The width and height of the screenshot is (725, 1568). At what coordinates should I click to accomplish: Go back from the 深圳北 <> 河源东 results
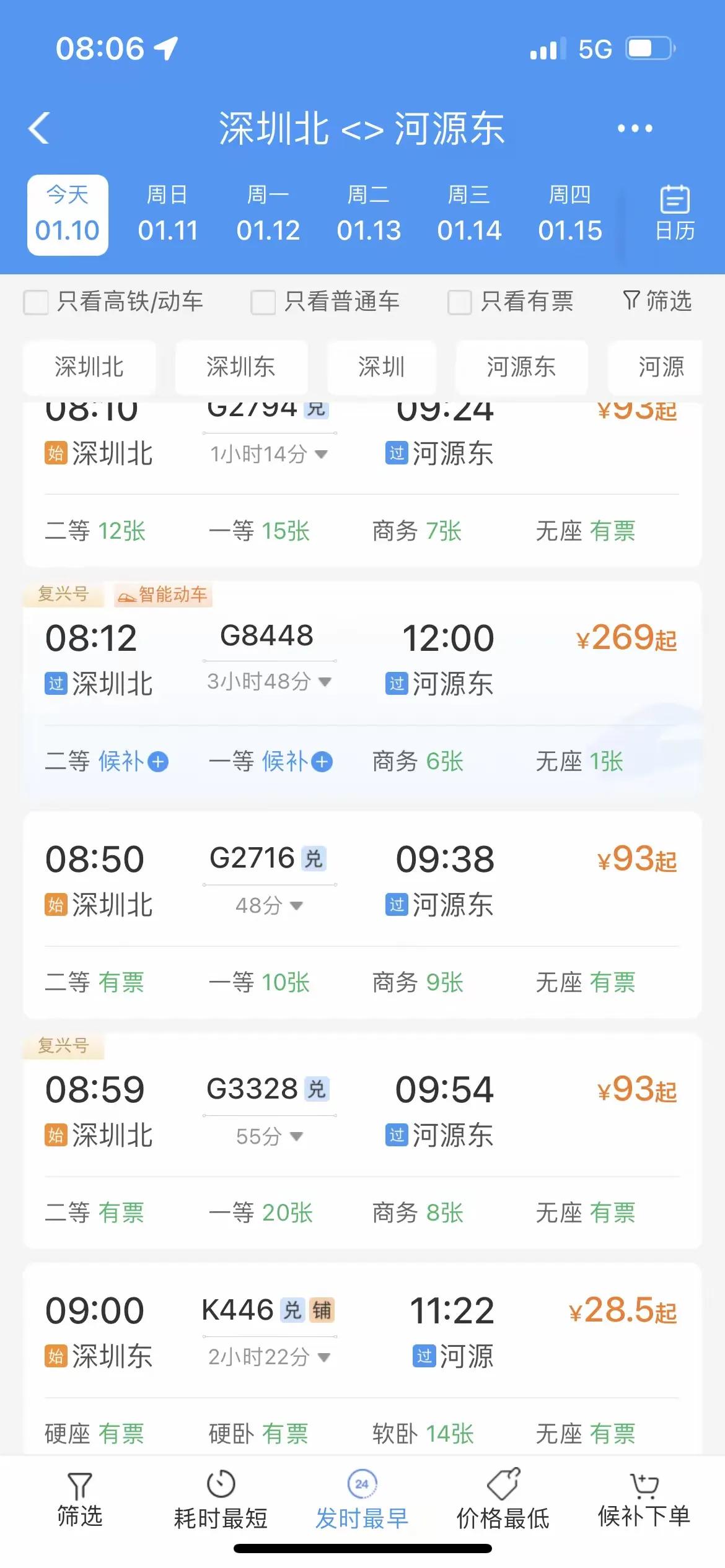[39, 129]
